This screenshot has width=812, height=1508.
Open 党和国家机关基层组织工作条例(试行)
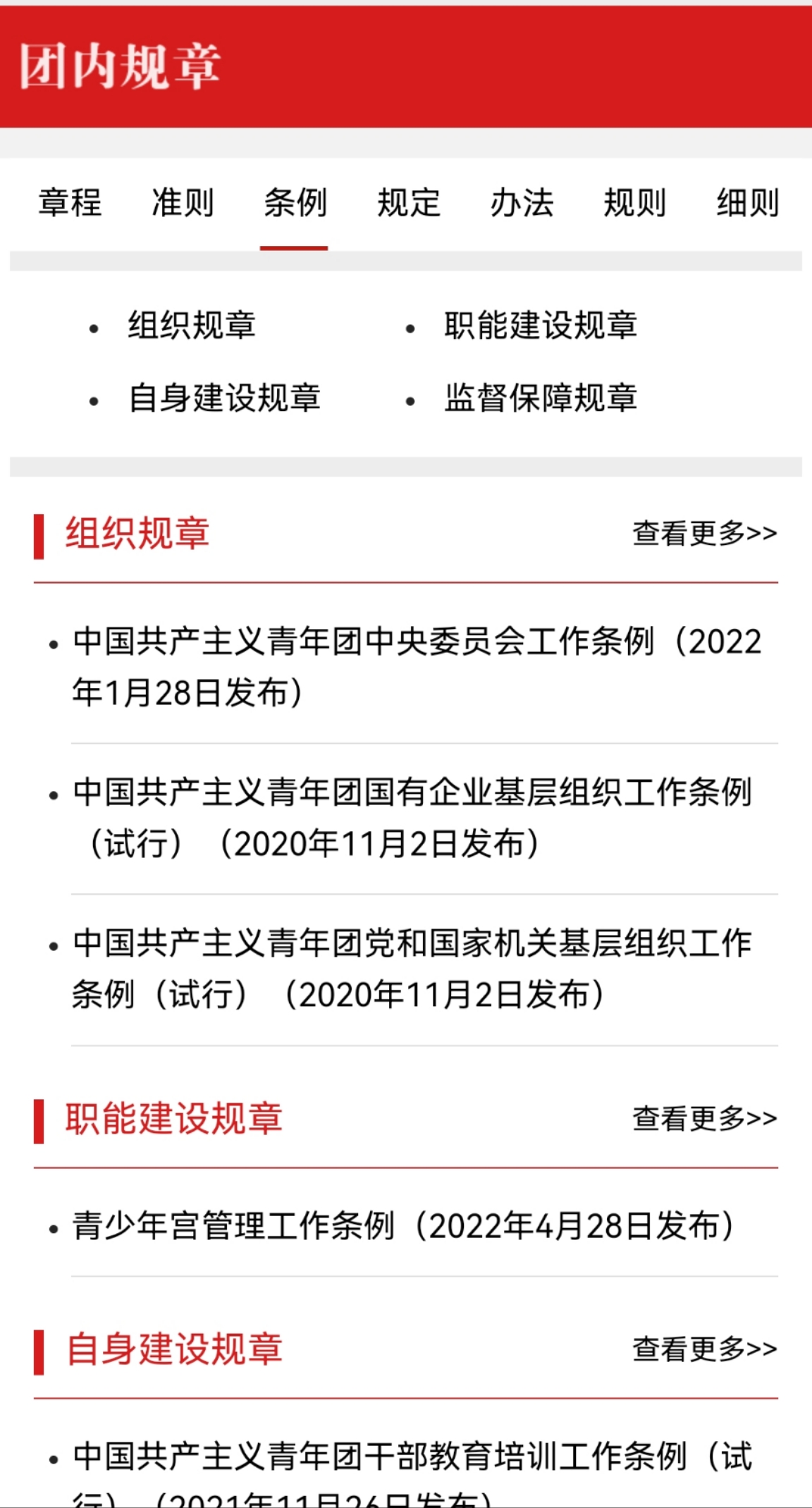click(412, 969)
